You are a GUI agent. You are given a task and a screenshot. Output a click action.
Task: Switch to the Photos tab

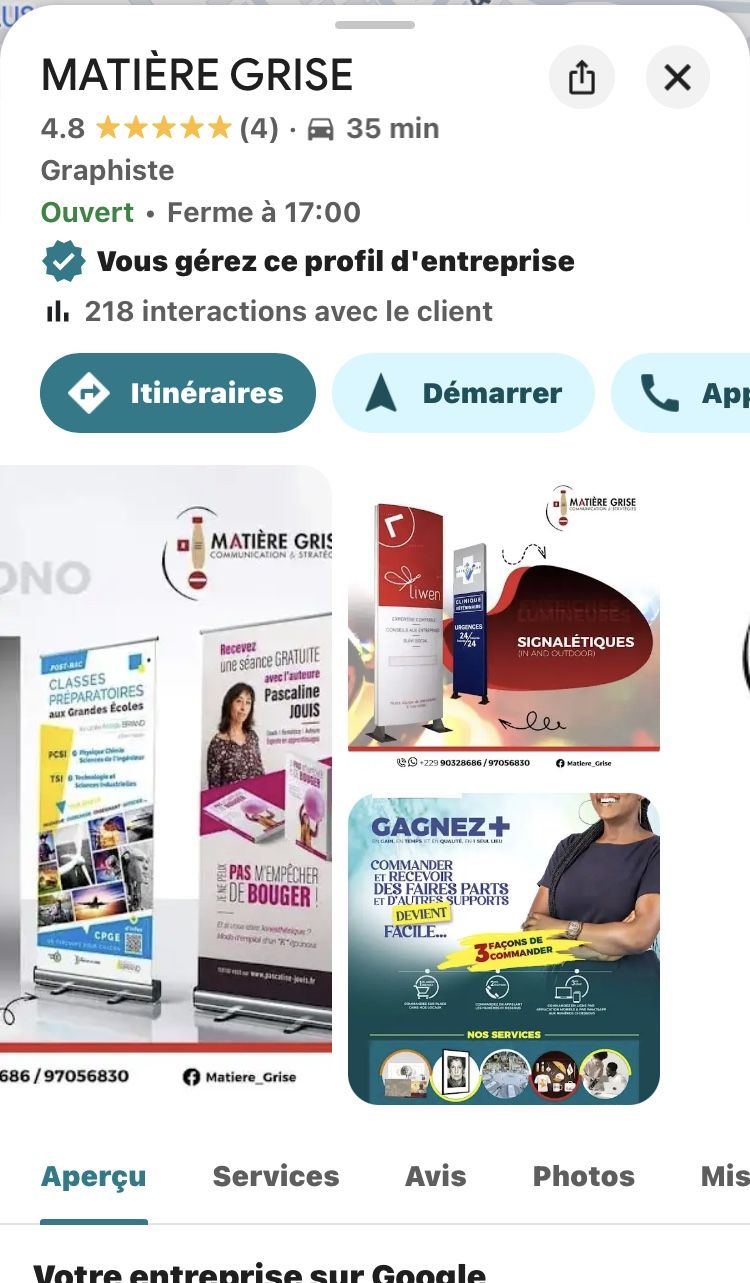(x=583, y=1176)
